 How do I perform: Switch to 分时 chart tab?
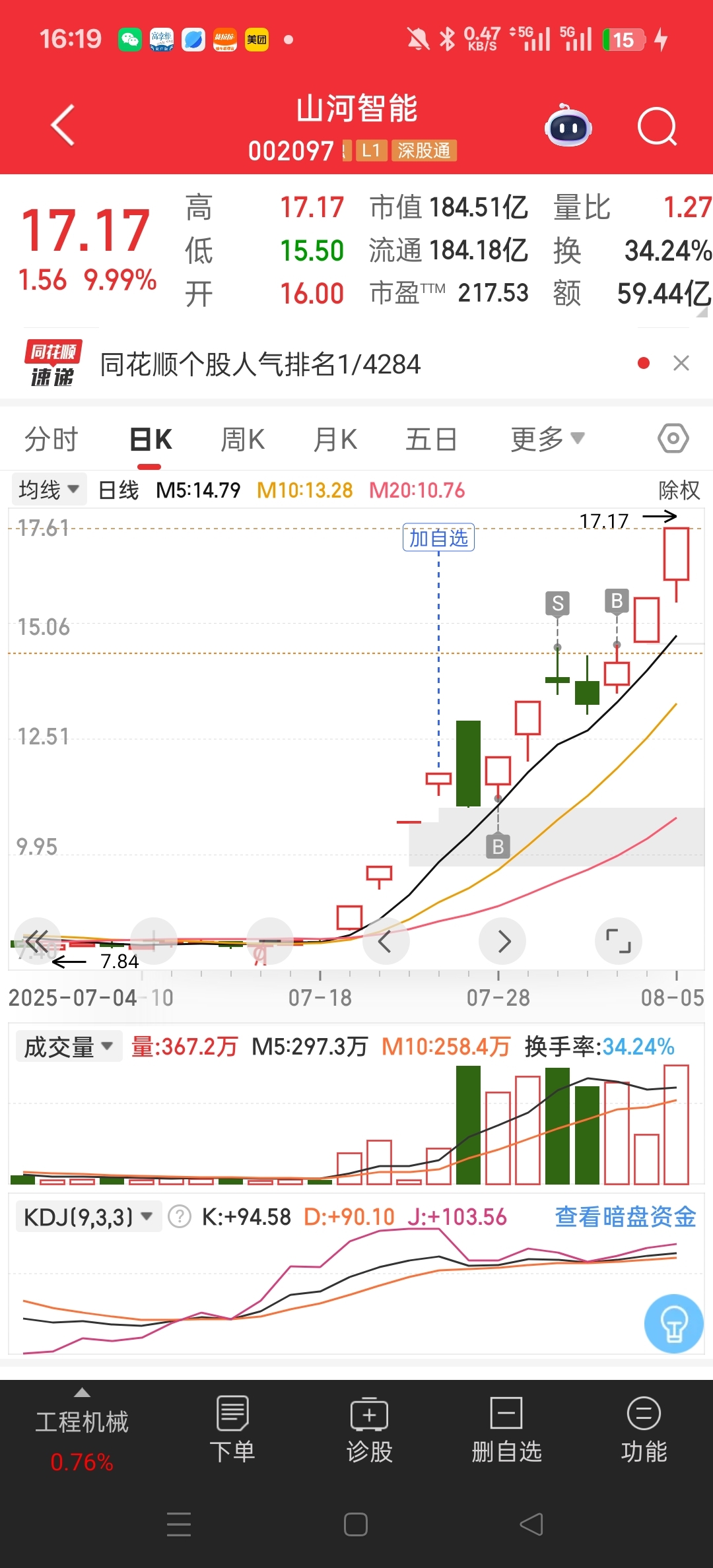pos(51,439)
